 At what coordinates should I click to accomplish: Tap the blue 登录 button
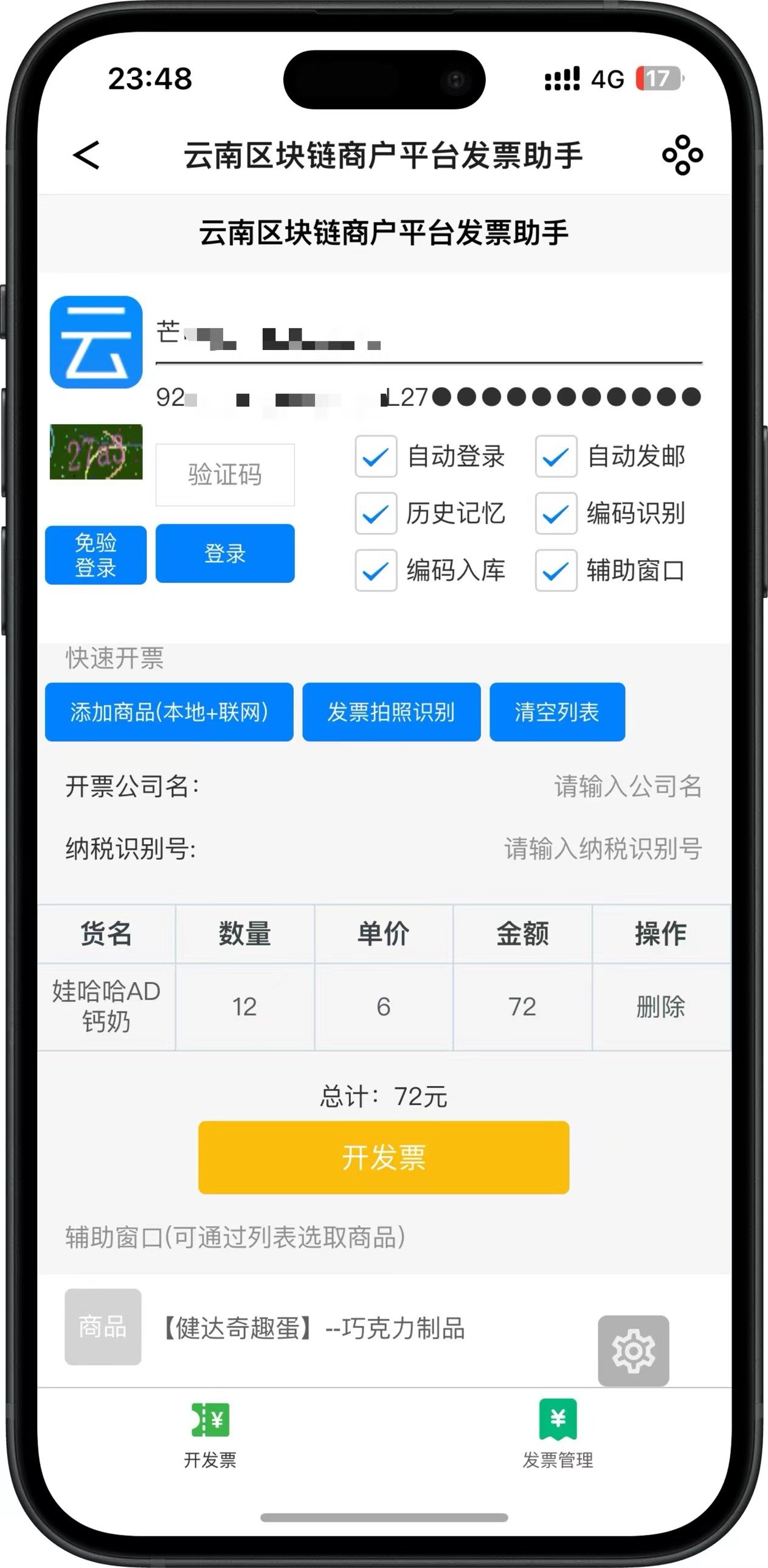tap(225, 553)
